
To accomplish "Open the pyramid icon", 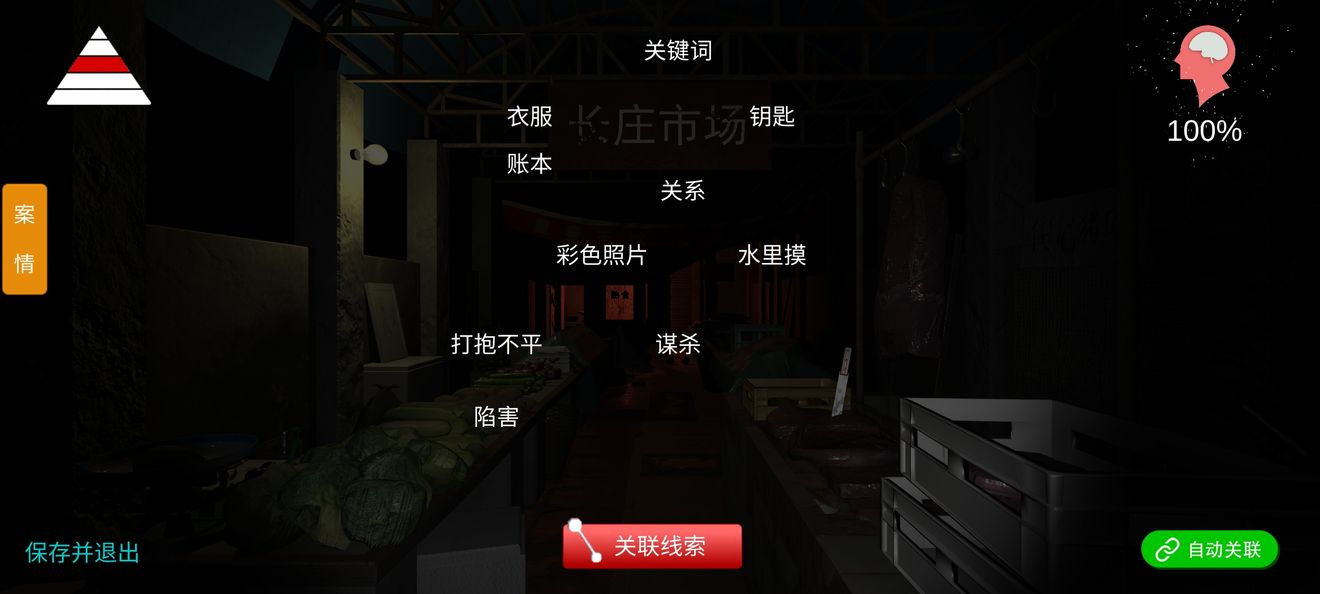I will click(98, 68).
